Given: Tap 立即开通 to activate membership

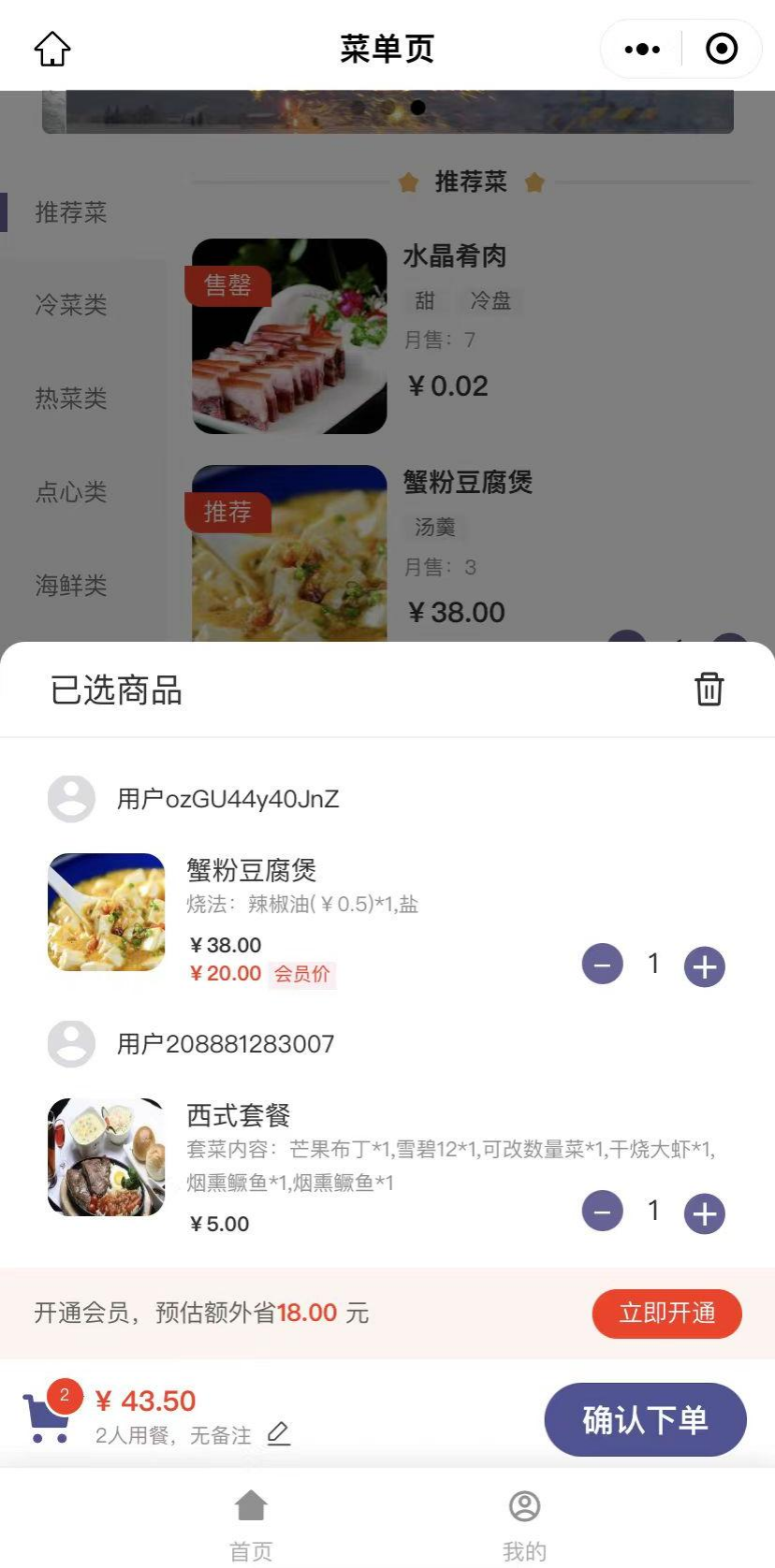Looking at the screenshot, I should [666, 1313].
